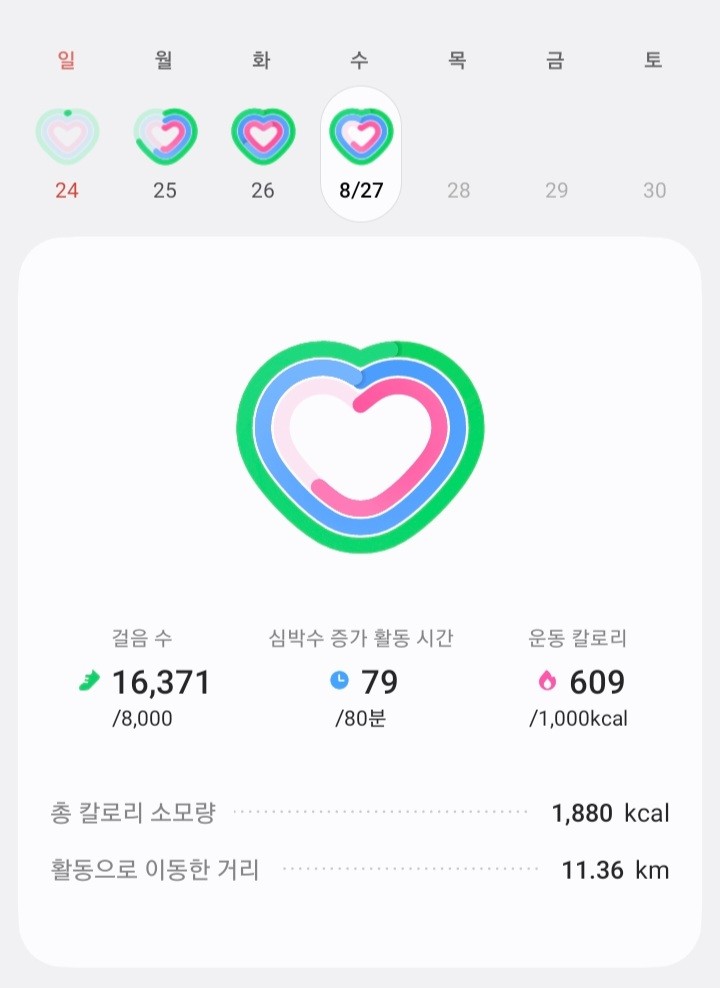Select Tuesday date 26 in the week strip

(x=262, y=190)
